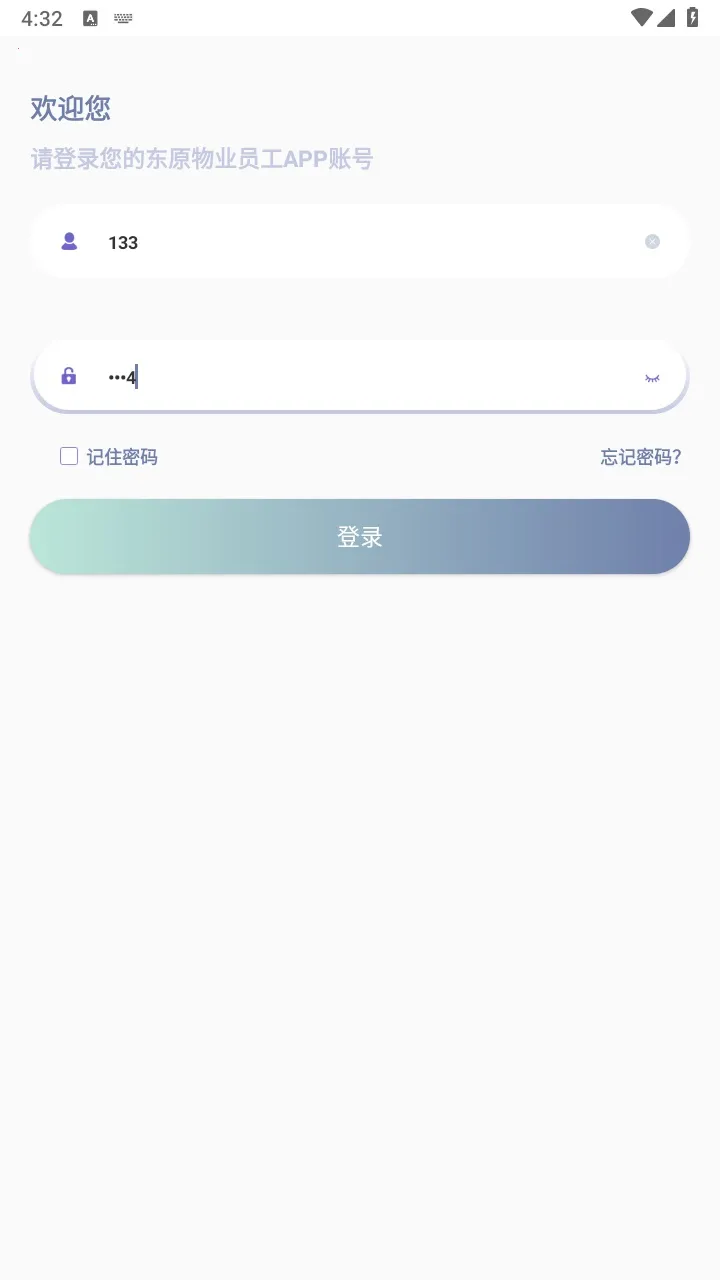Click the 'A' input method icon

pos(89,17)
